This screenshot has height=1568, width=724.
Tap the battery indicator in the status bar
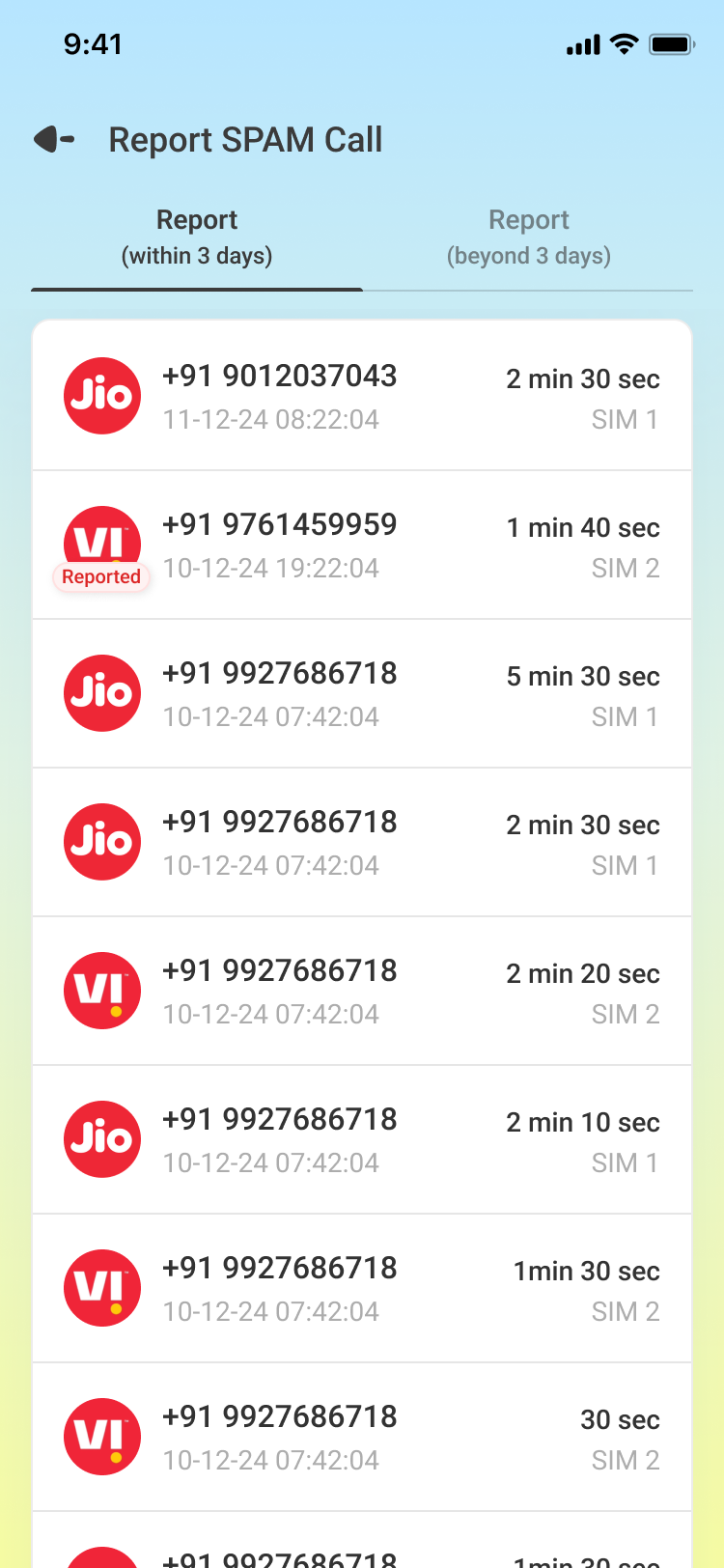click(x=671, y=43)
